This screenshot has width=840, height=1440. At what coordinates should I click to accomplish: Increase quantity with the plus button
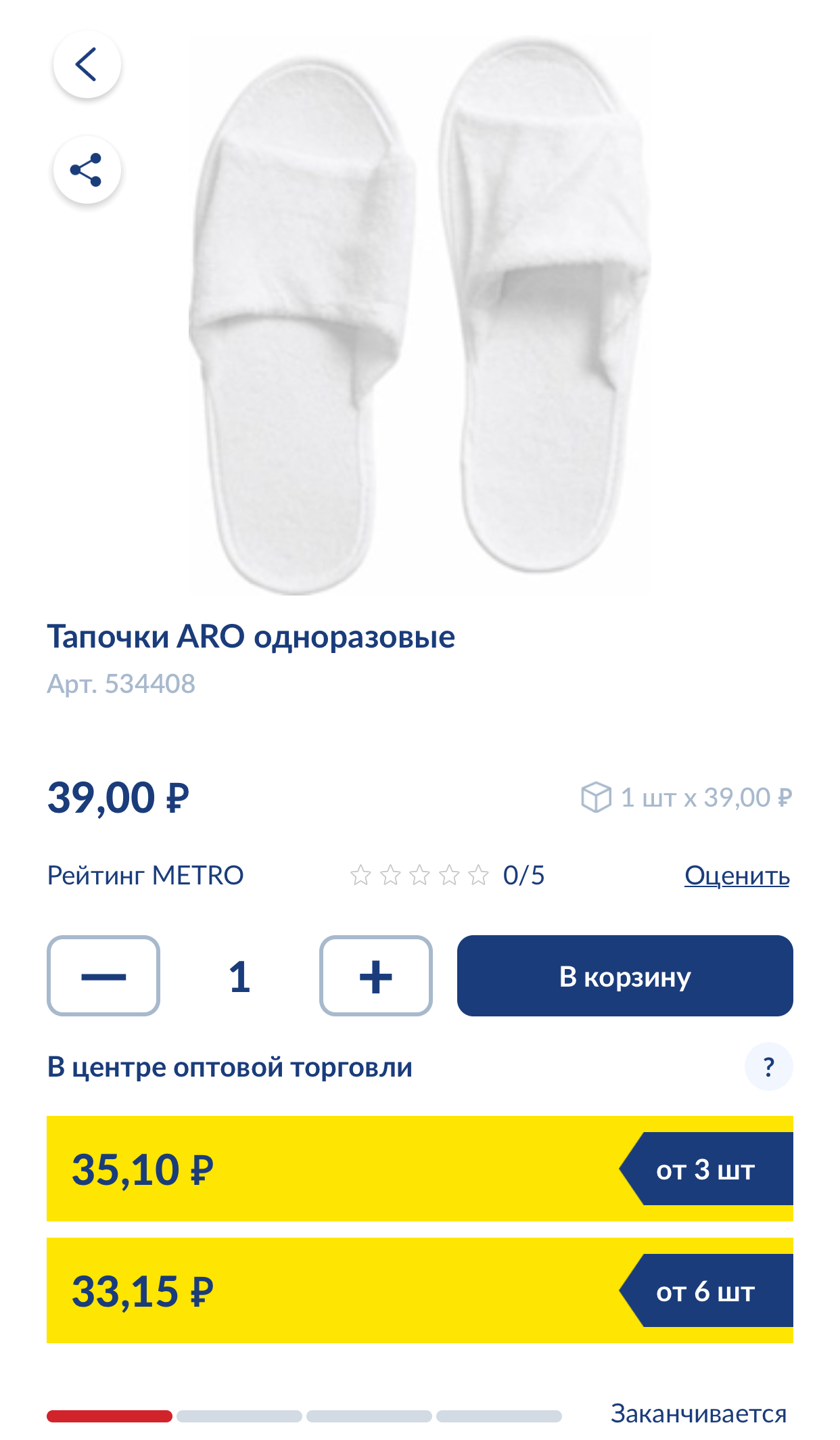[375, 976]
